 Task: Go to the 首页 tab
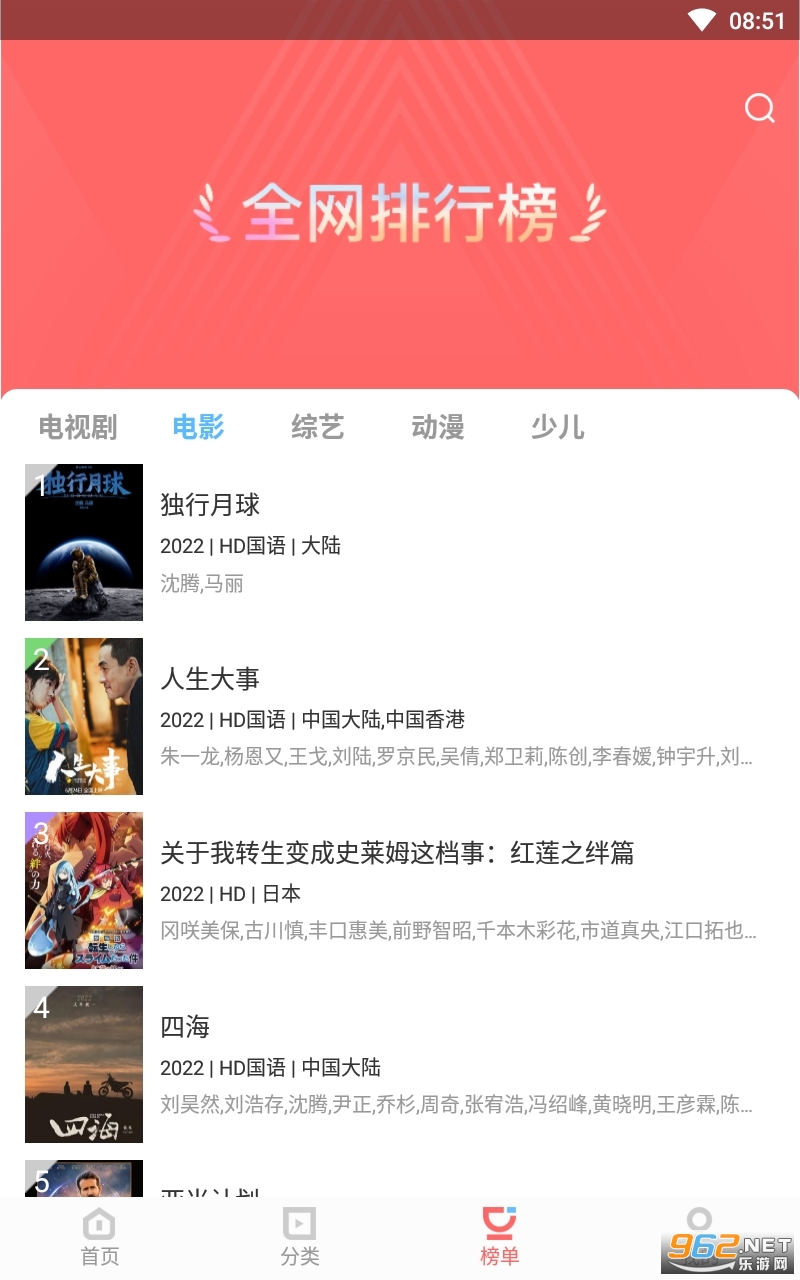(100, 1237)
